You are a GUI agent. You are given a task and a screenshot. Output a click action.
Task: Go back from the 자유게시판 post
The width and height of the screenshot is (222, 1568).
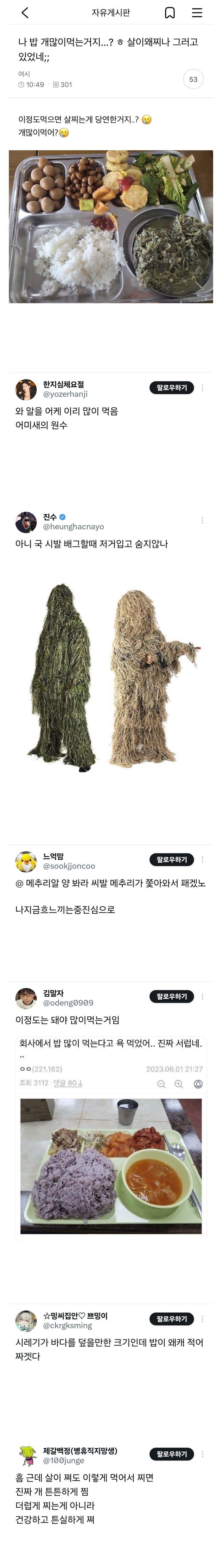(25, 13)
